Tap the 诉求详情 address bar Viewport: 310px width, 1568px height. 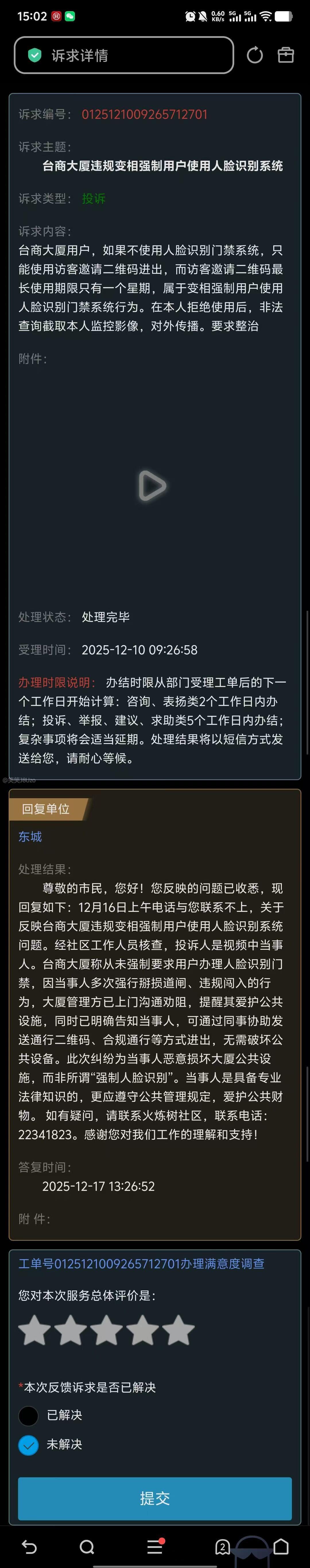124,55
